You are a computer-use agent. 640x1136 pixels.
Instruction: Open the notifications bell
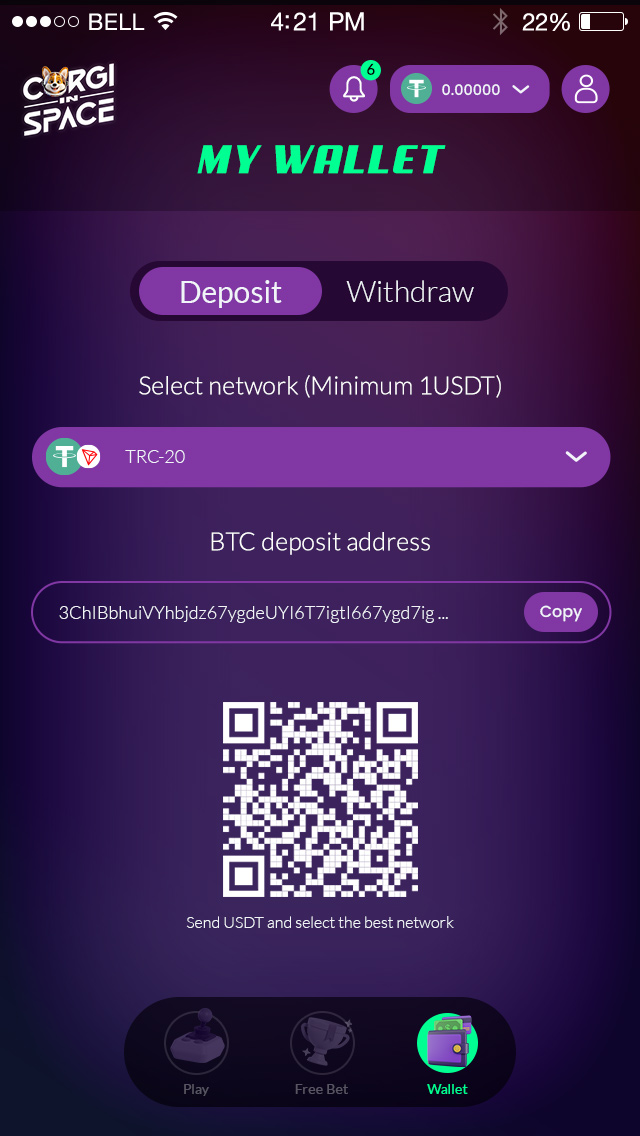click(353, 90)
